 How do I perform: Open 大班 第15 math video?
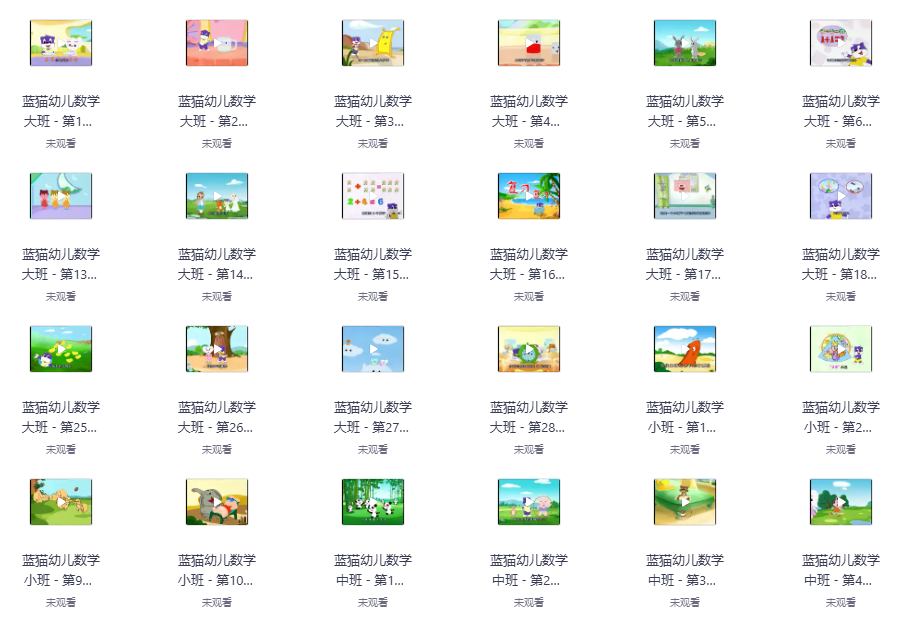click(373, 196)
